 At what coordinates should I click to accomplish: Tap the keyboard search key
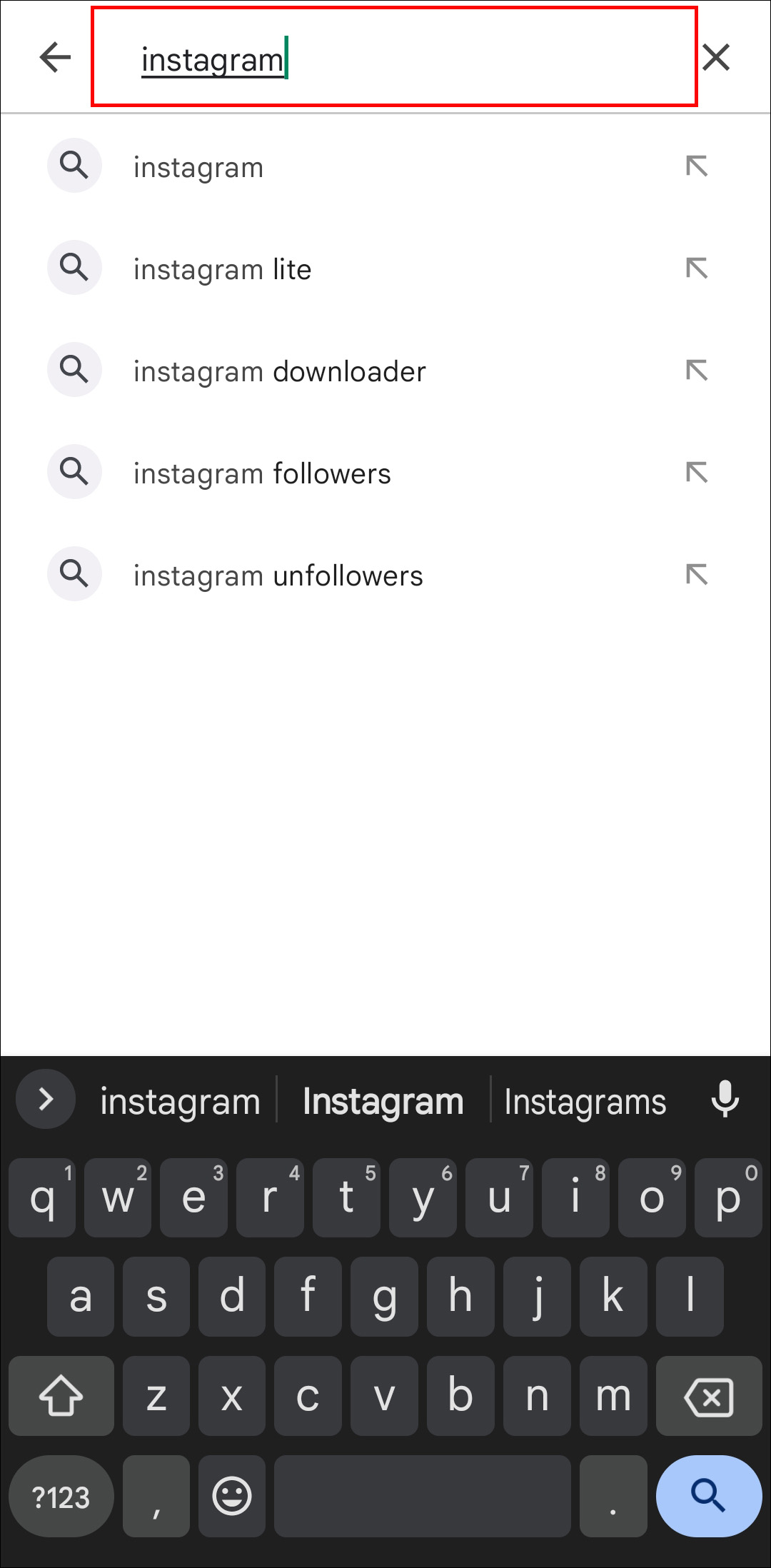[708, 1495]
